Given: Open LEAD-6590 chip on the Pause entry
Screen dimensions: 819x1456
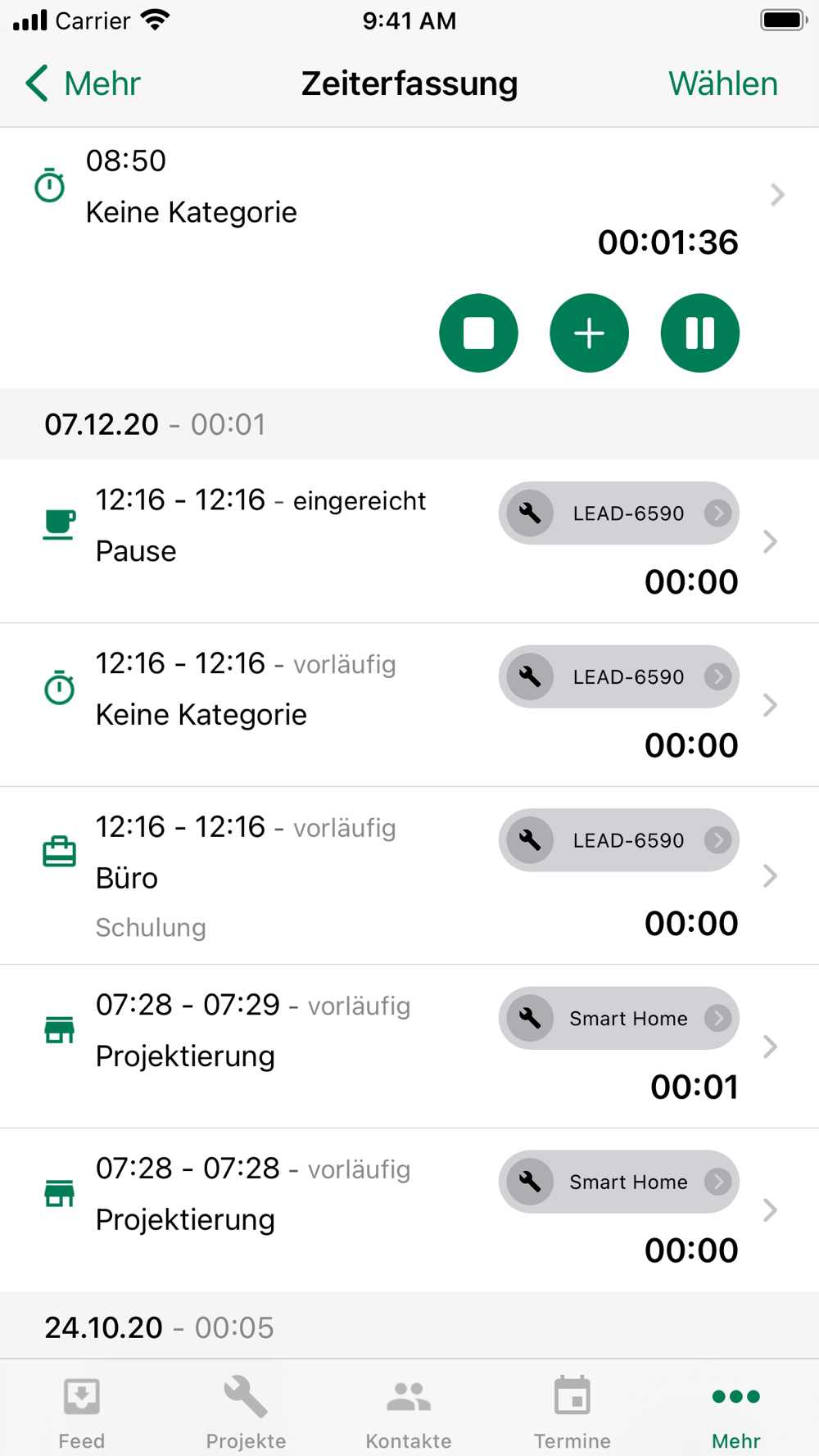Looking at the screenshot, I should pyautogui.click(x=619, y=513).
